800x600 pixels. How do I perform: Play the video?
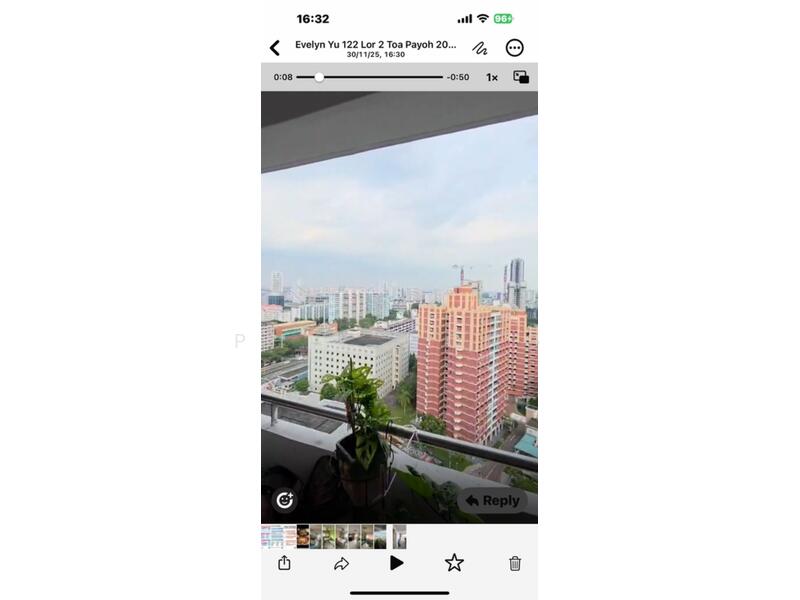(x=397, y=563)
